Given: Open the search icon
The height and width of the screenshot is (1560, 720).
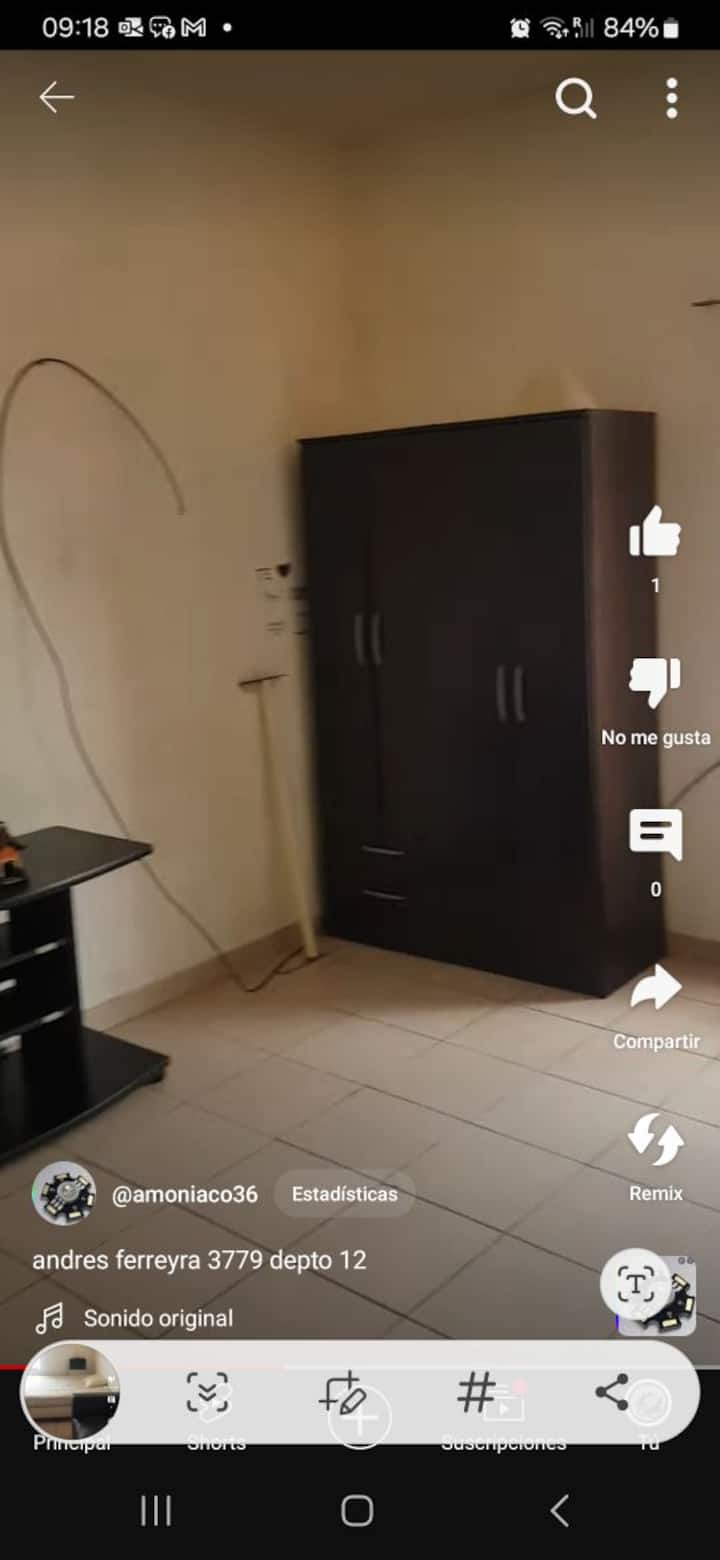Looking at the screenshot, I should click(x=575, y=98).
